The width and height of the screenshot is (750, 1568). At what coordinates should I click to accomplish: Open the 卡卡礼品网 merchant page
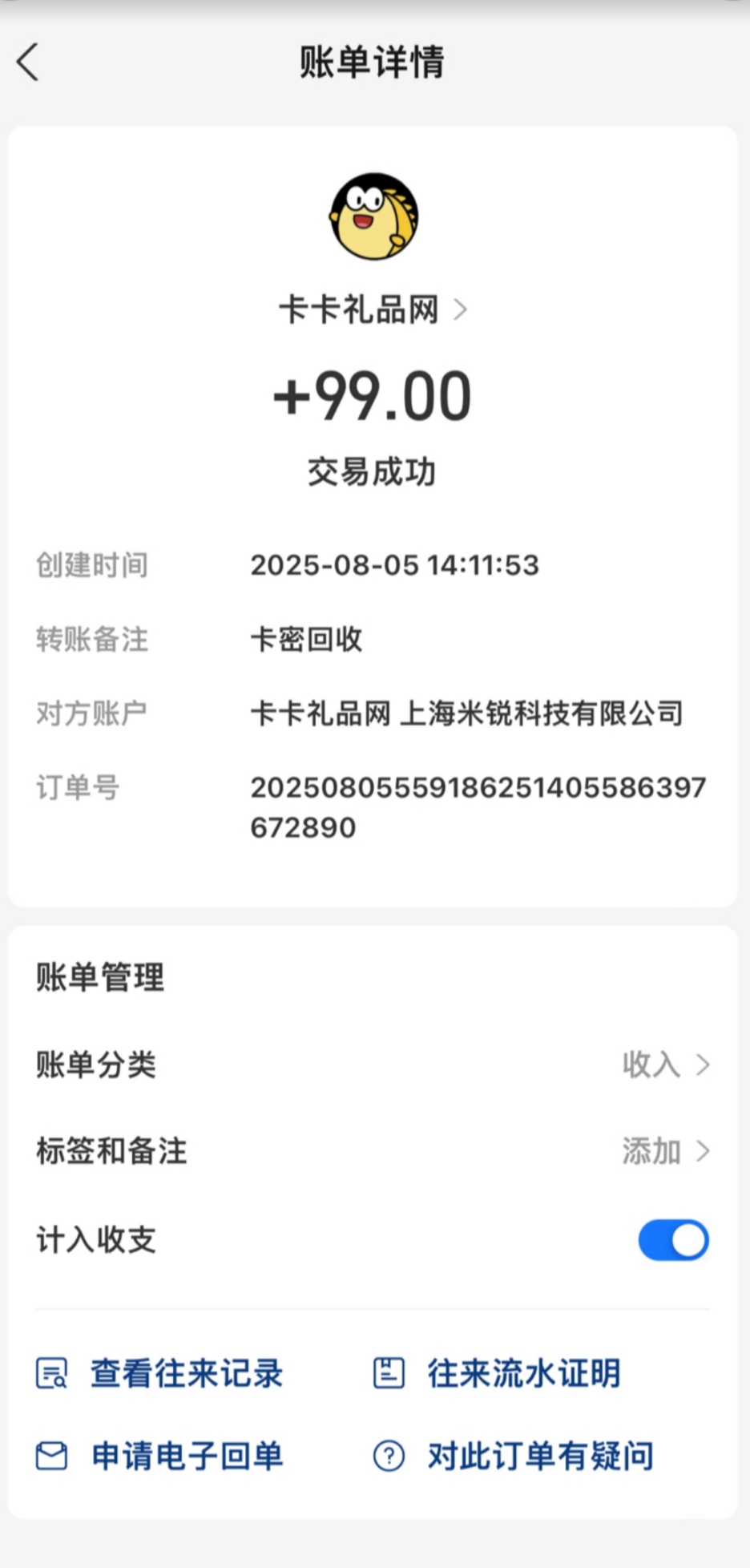coord(373,309)
